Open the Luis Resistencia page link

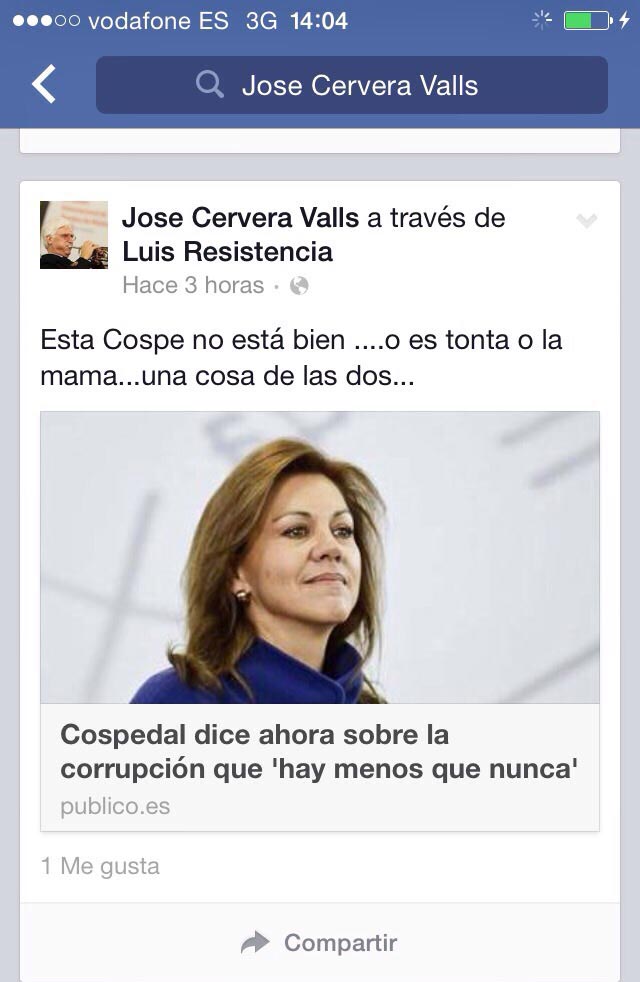[227, 251]
